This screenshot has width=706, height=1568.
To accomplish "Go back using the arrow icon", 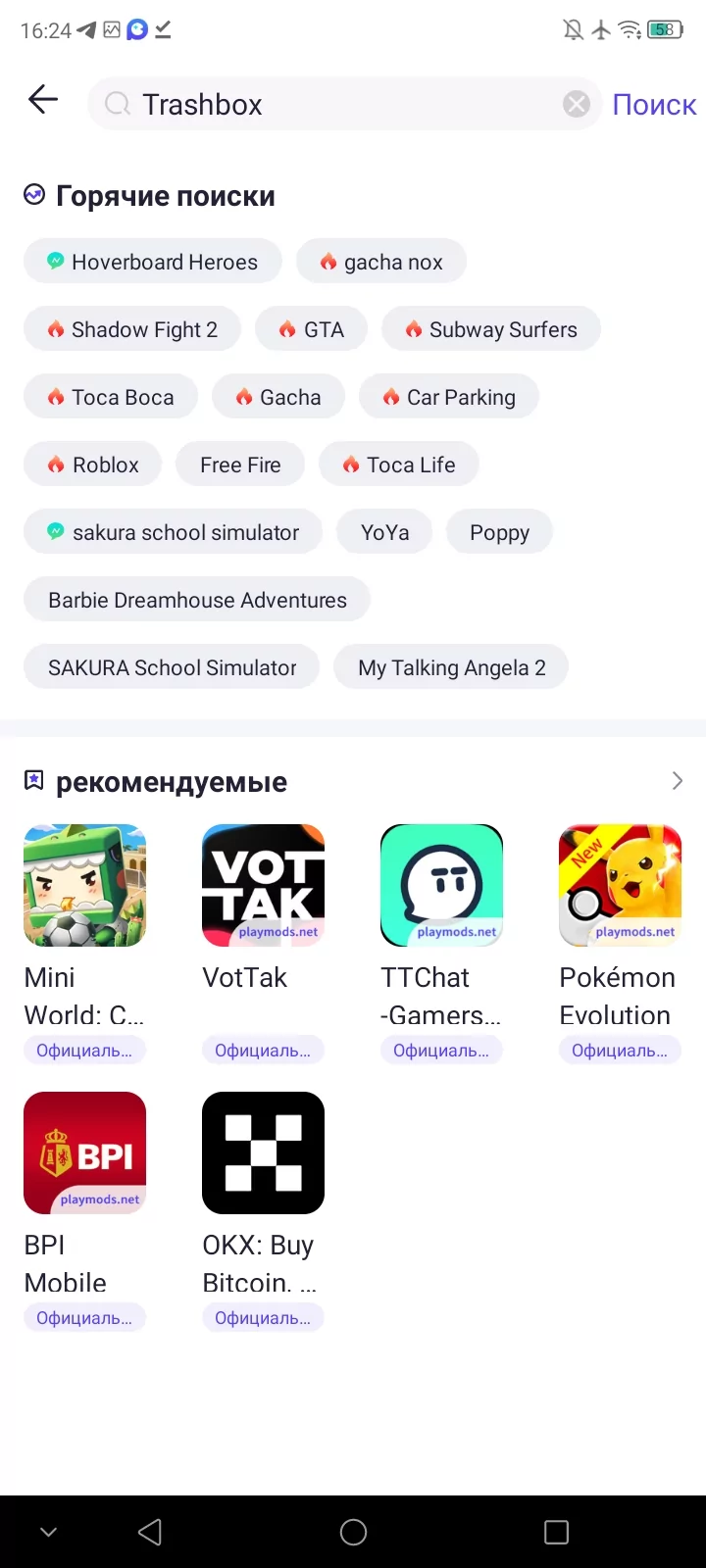I will [x=43, y=99].
